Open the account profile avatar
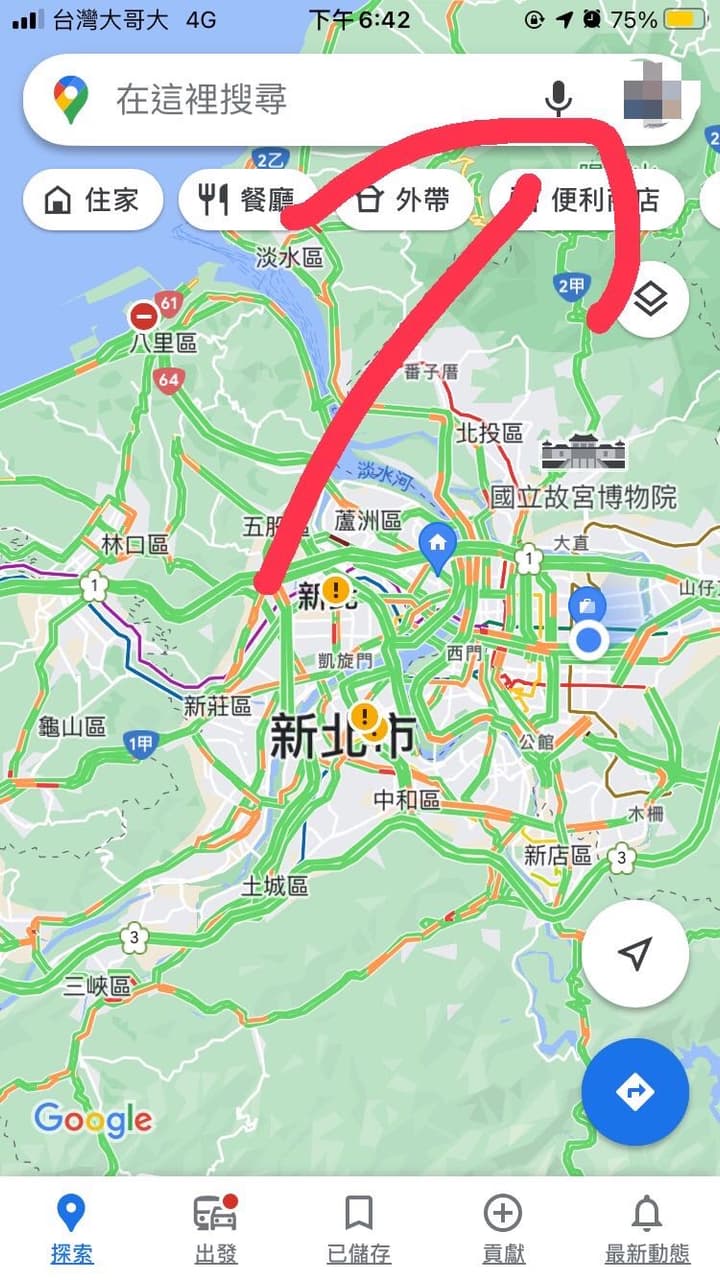The height and width of the screenshot is (1280, 720). 652,99
